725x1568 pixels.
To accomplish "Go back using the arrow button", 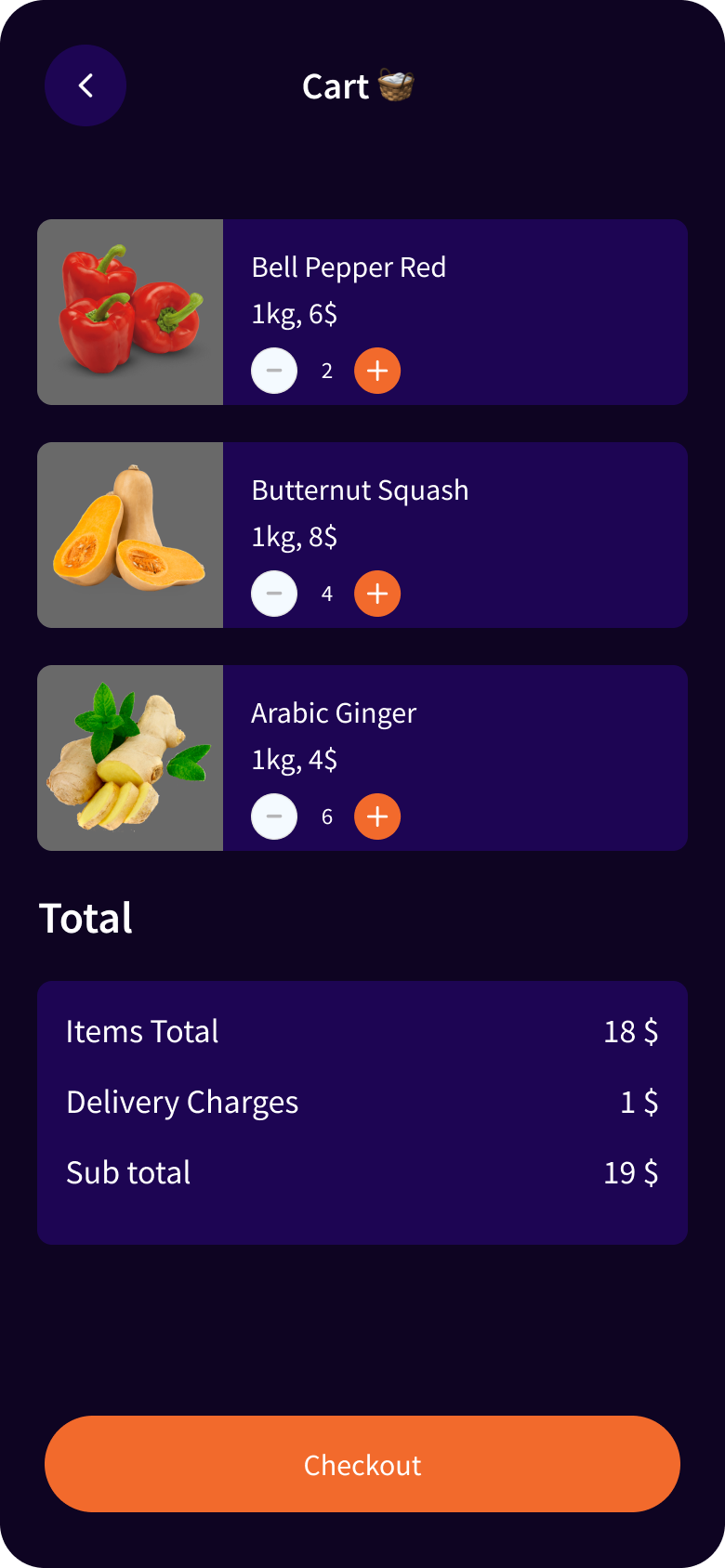I will (x=86, y=85).
